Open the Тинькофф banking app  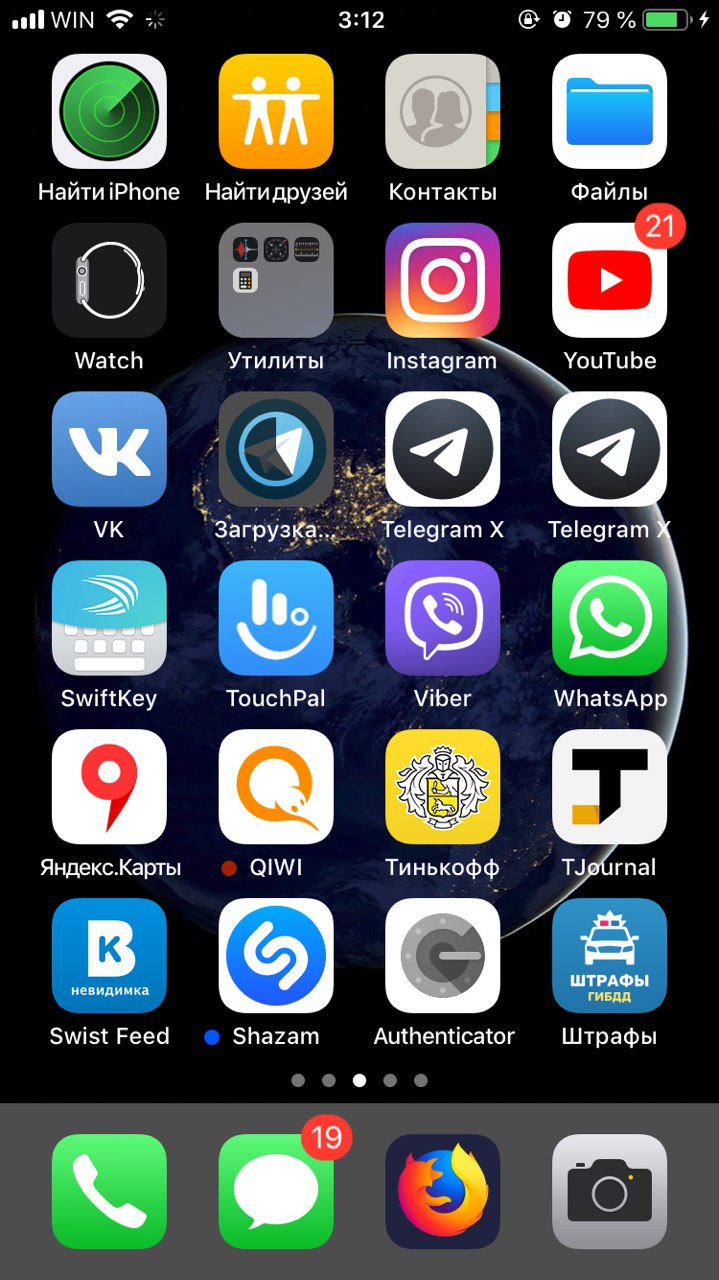[x=443, y=787]
